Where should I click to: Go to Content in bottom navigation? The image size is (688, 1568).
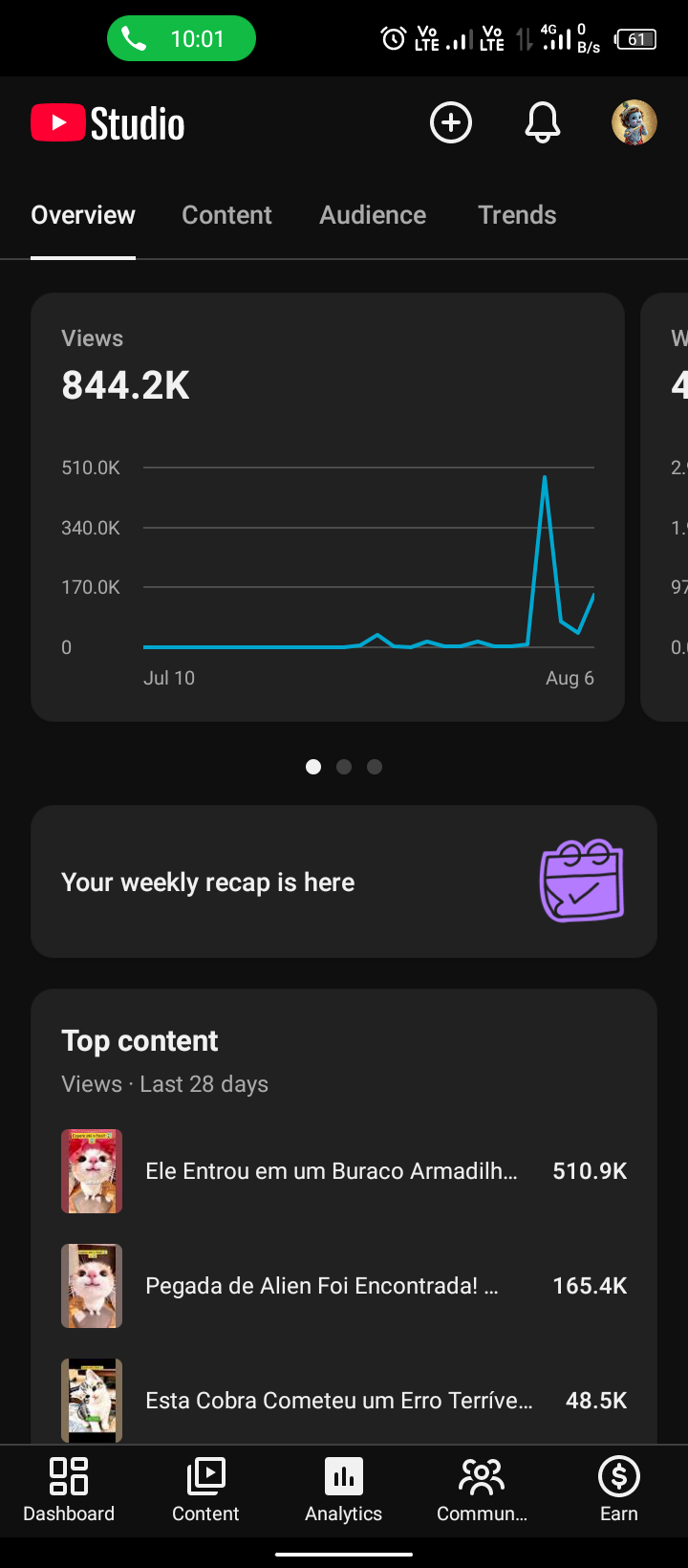(205, 1490)
